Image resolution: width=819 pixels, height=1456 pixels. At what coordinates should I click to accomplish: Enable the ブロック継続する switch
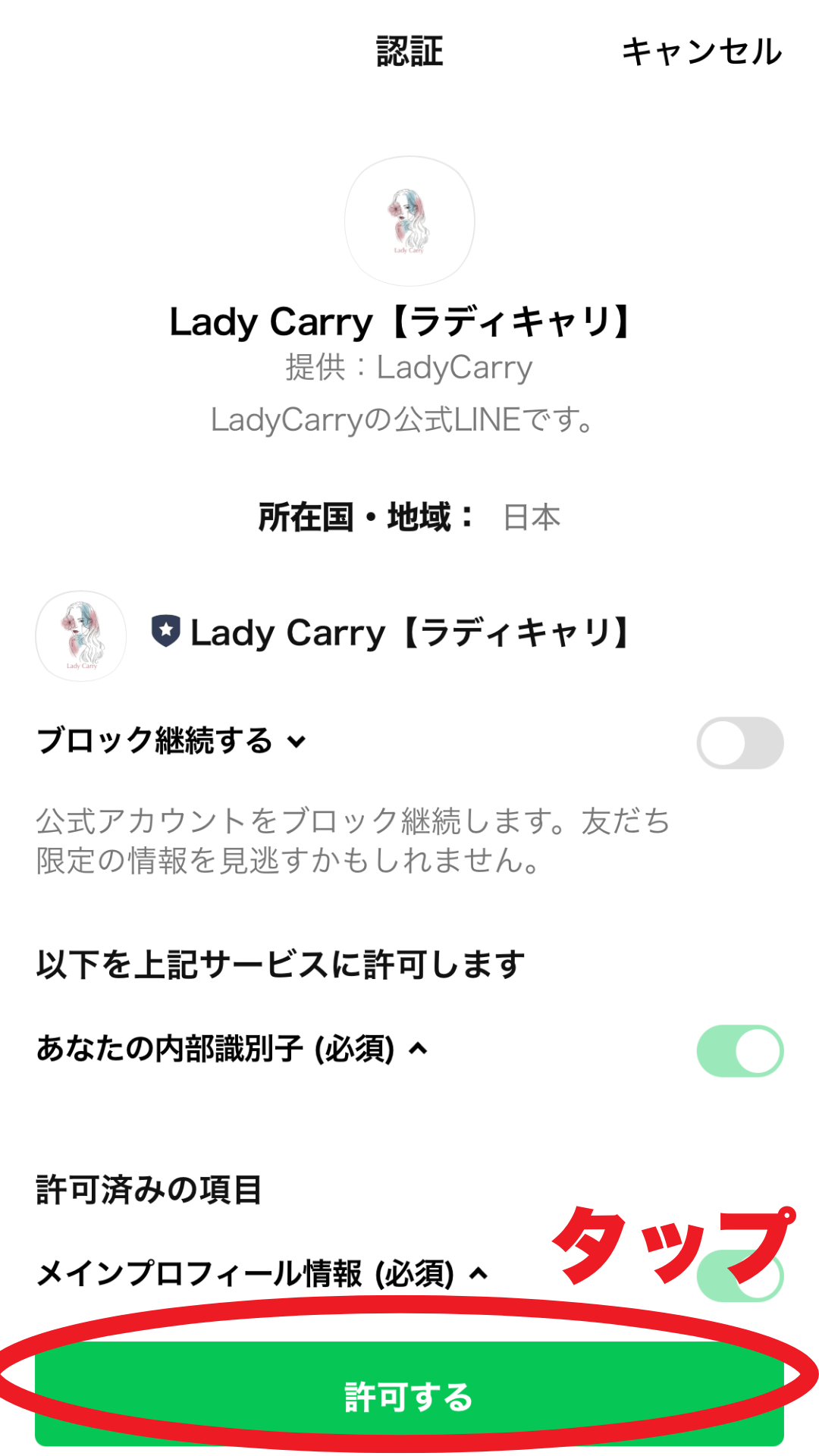[739, 742]
